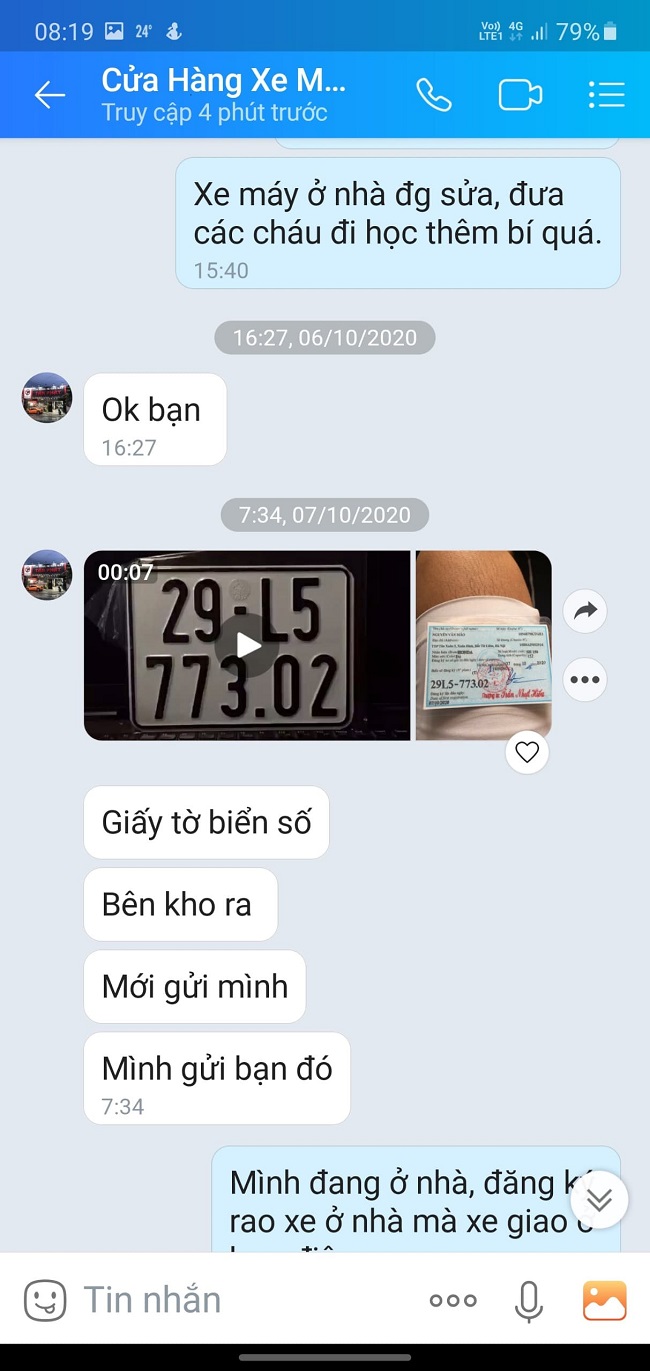Viewport: 650px width, 1371px height.
Task: Open more attachment options
Action: tap(453, 1300)
